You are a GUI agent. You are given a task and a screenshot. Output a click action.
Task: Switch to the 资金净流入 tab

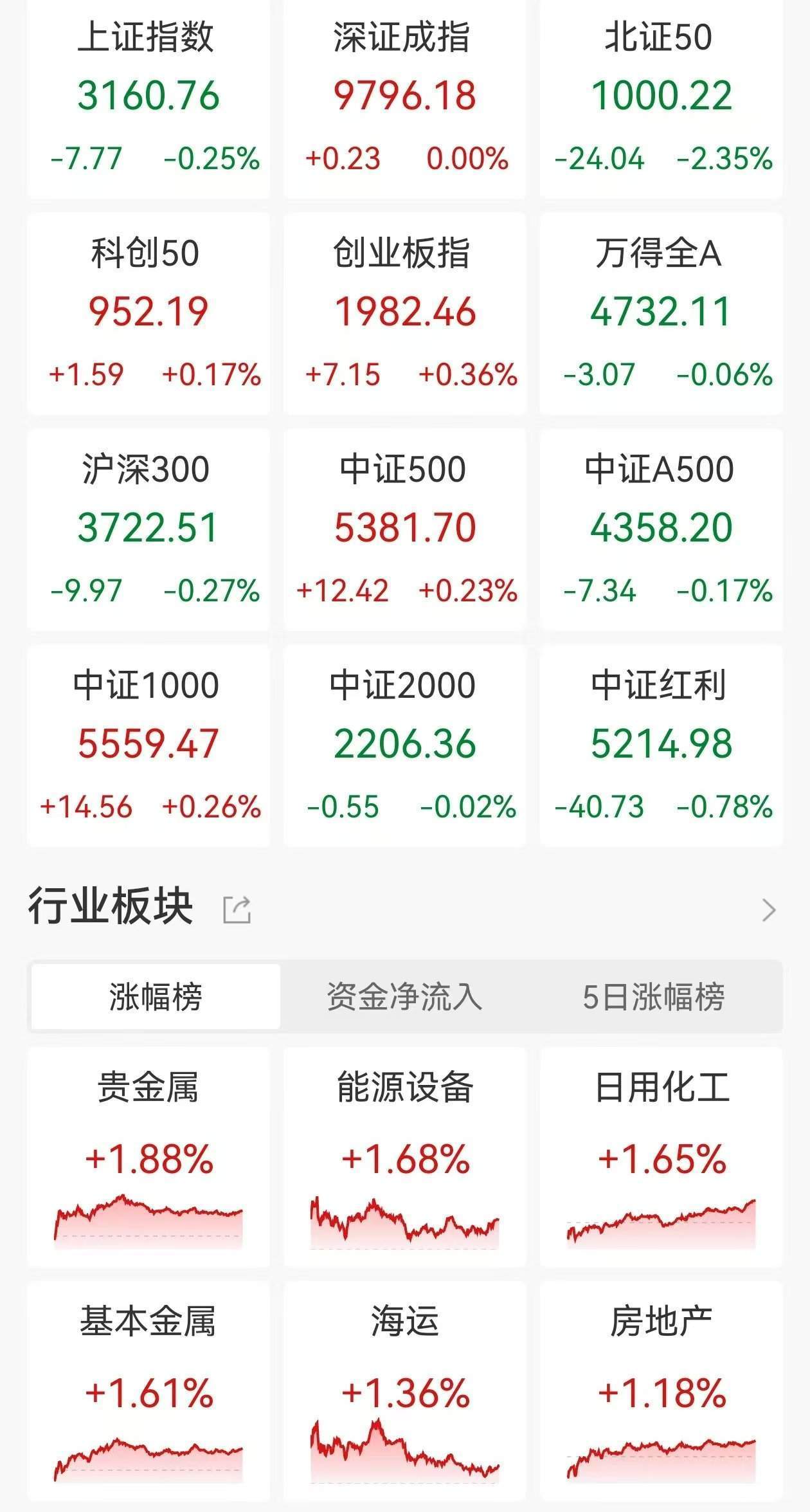click(404, 996)
